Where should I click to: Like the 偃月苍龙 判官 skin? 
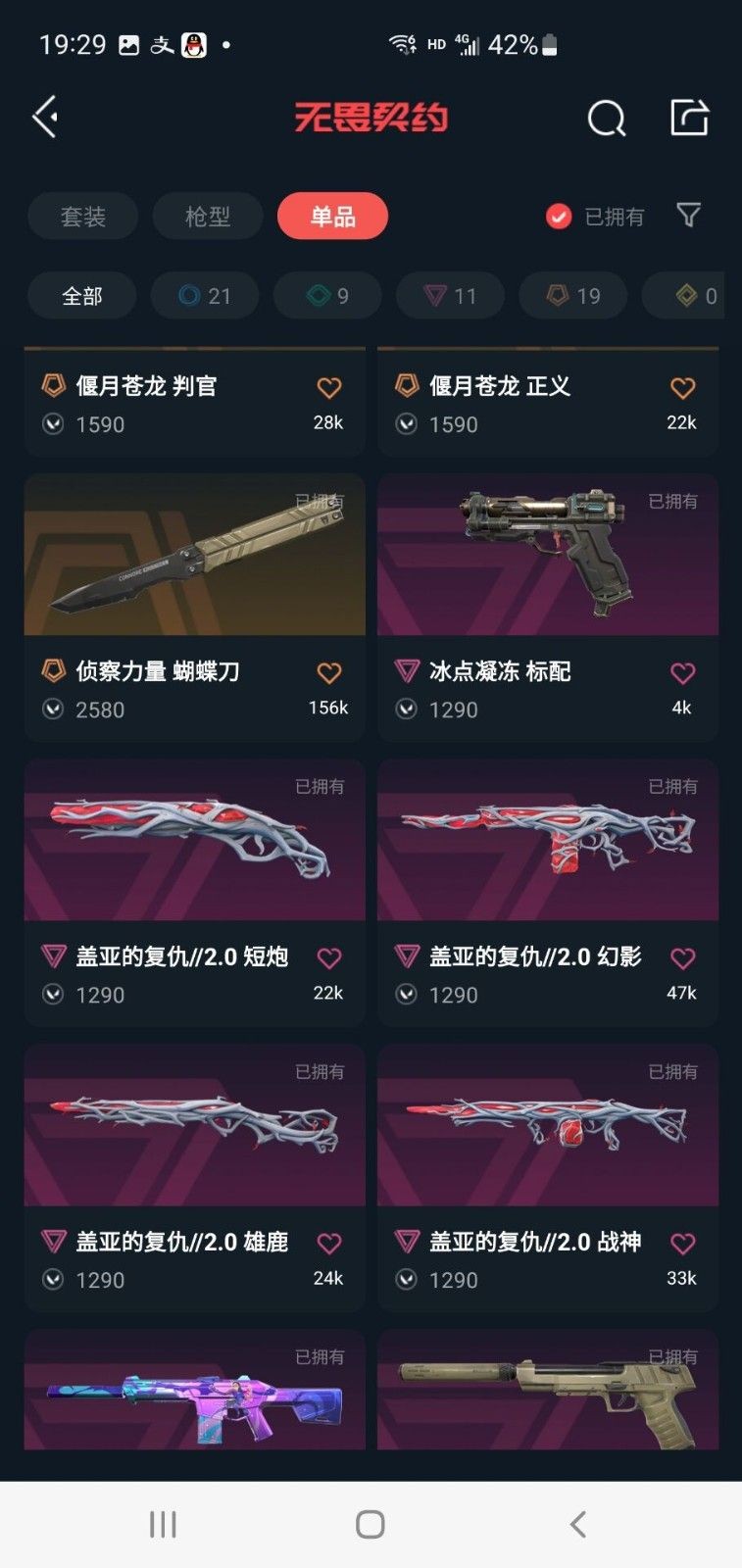329,388
